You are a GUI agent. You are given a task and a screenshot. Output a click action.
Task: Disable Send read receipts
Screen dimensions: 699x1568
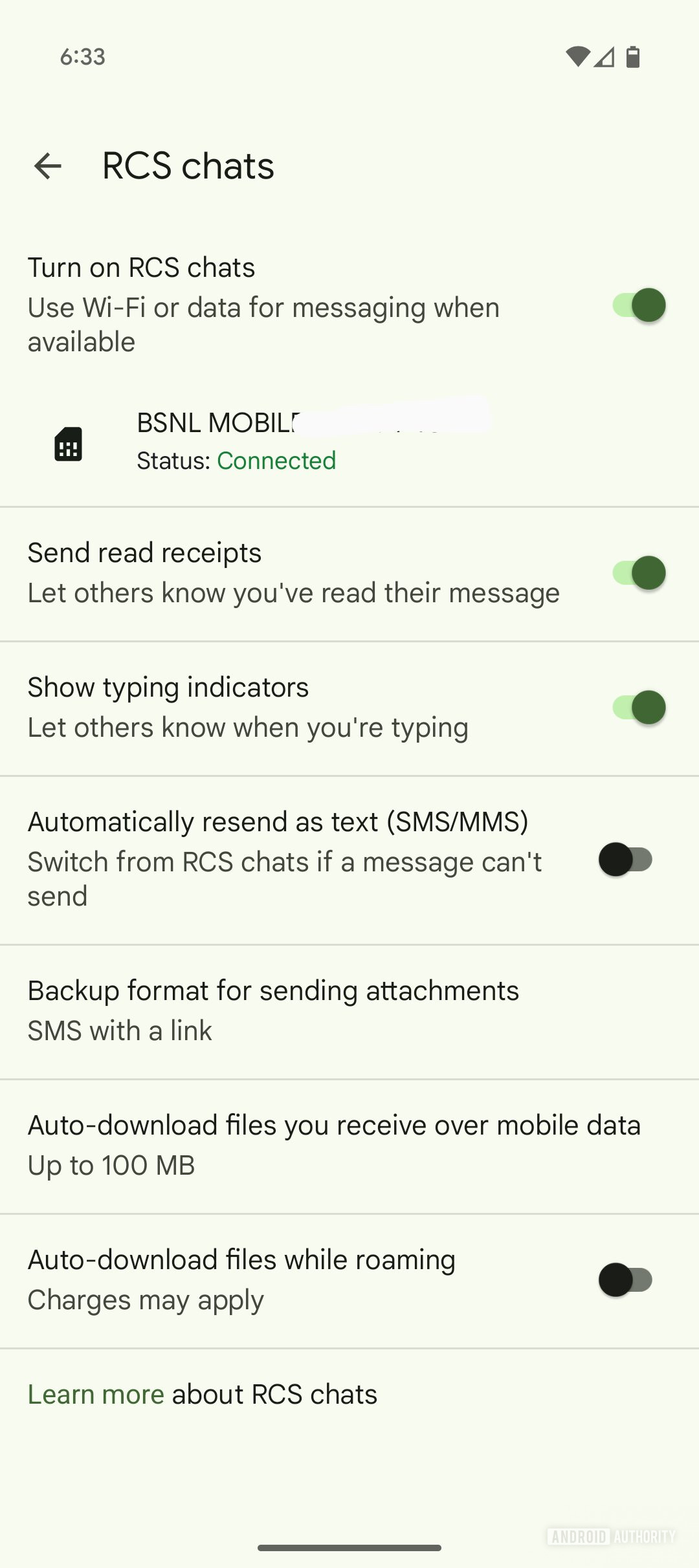click(639, 573)
